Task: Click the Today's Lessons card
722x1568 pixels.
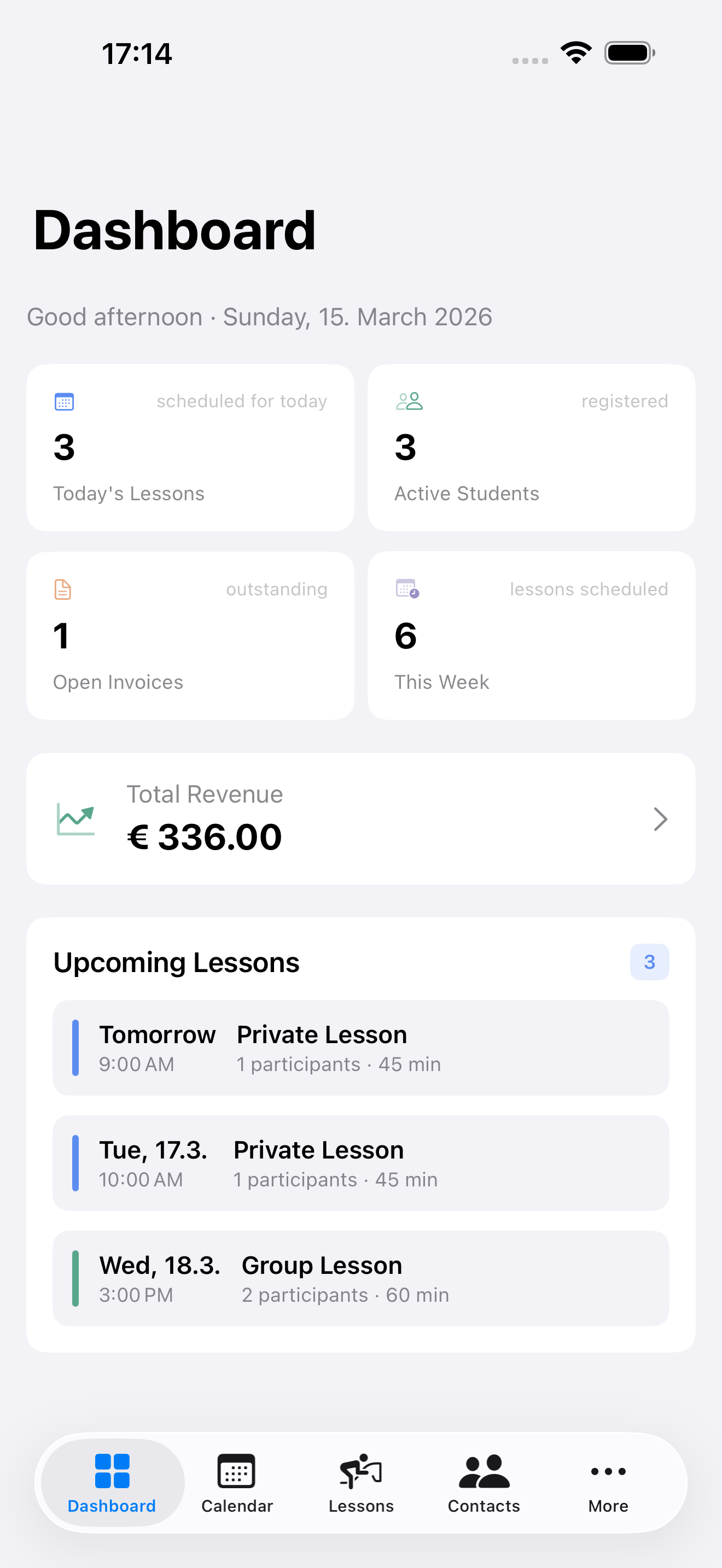Action: (x=190, y=448)
